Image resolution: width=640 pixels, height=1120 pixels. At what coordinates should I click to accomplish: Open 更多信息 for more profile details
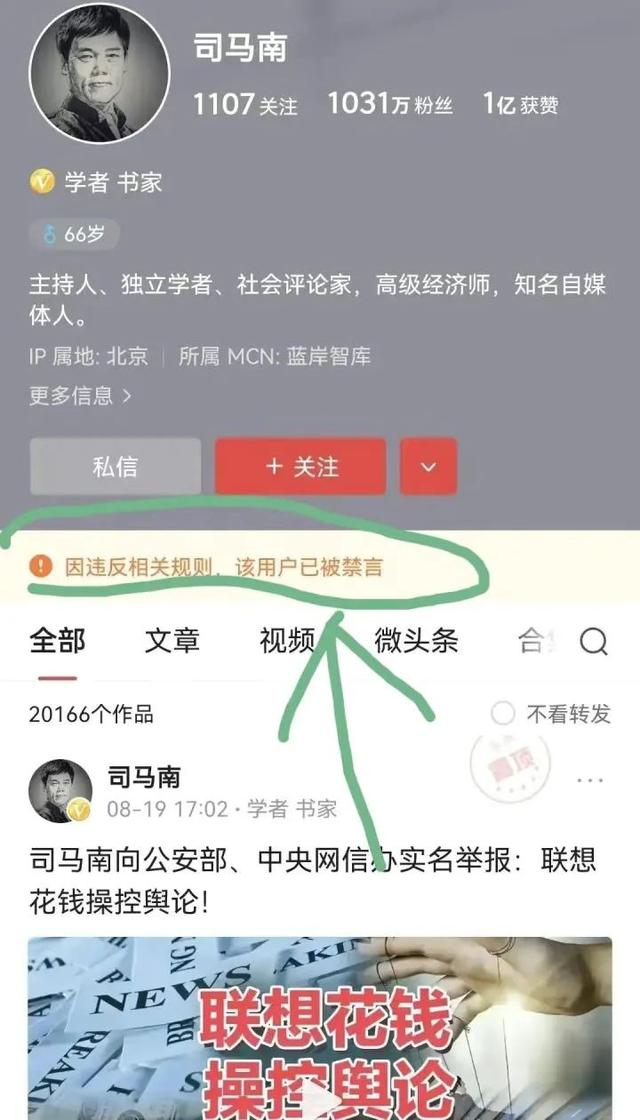[80, 395]
